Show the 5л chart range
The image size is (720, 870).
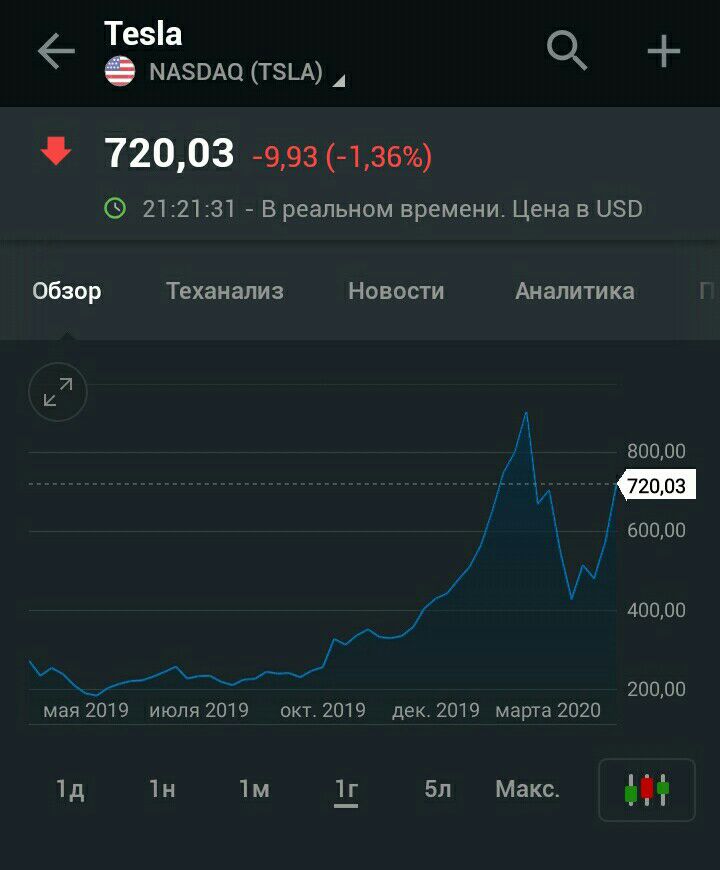[438, 789]
